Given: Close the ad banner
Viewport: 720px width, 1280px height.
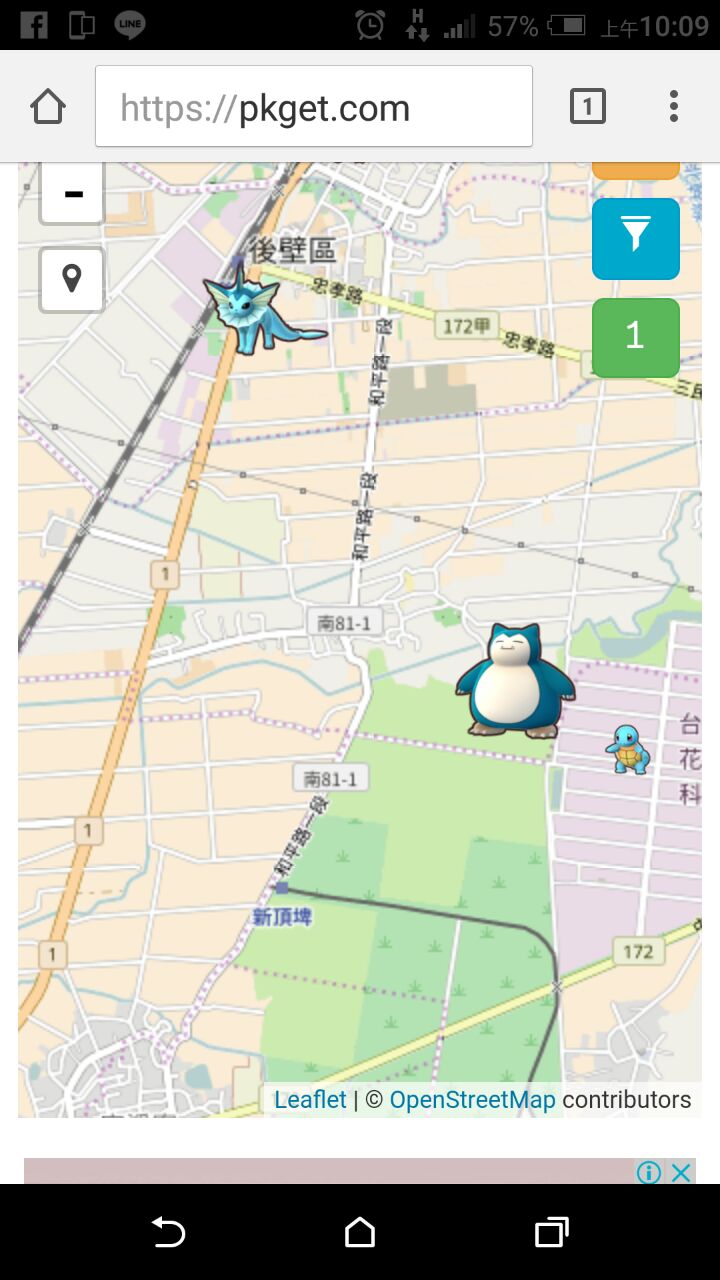Looking at the screenshot, I should point(681,1172).
